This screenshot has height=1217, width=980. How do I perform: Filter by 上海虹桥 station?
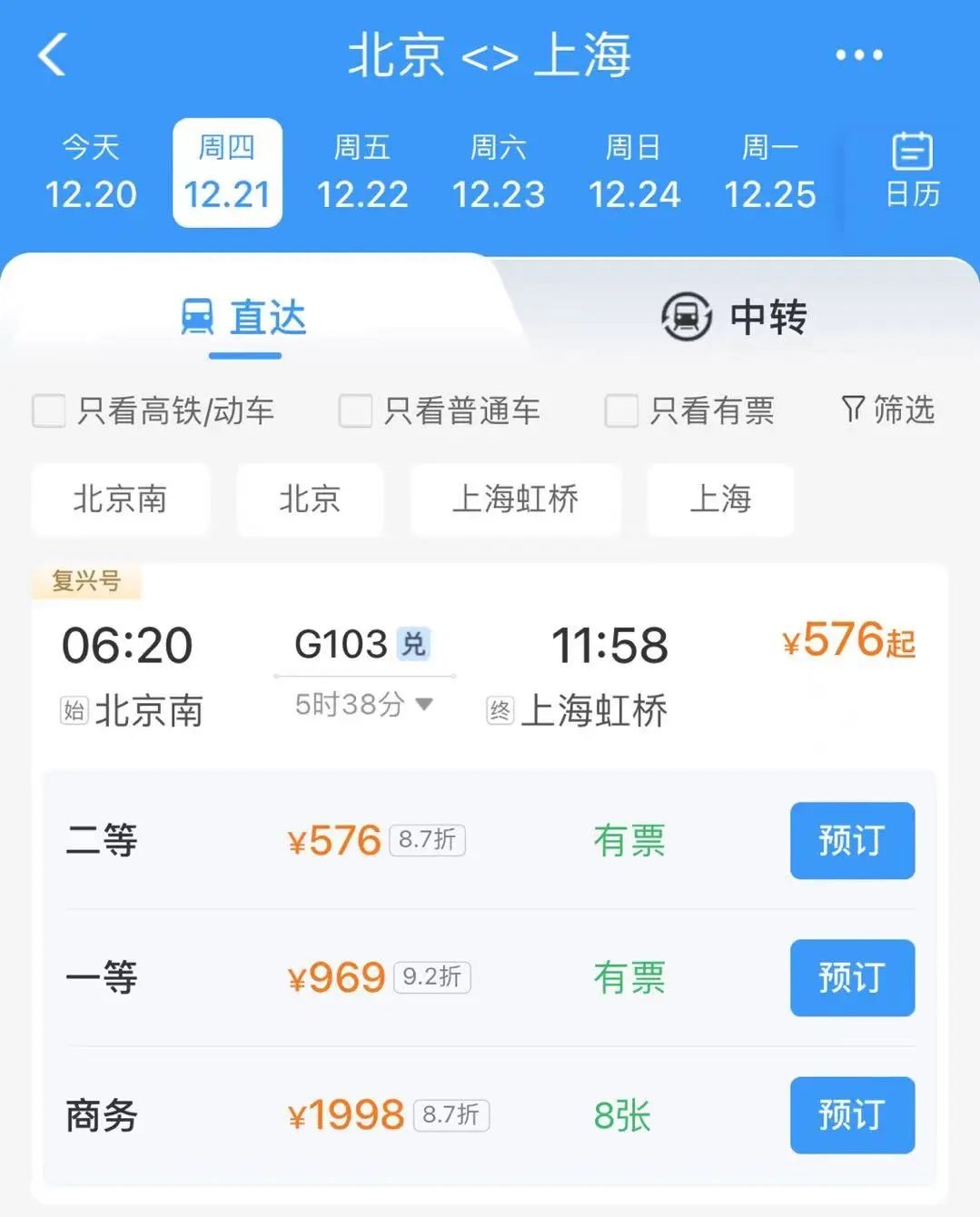(x=515, y=499)
